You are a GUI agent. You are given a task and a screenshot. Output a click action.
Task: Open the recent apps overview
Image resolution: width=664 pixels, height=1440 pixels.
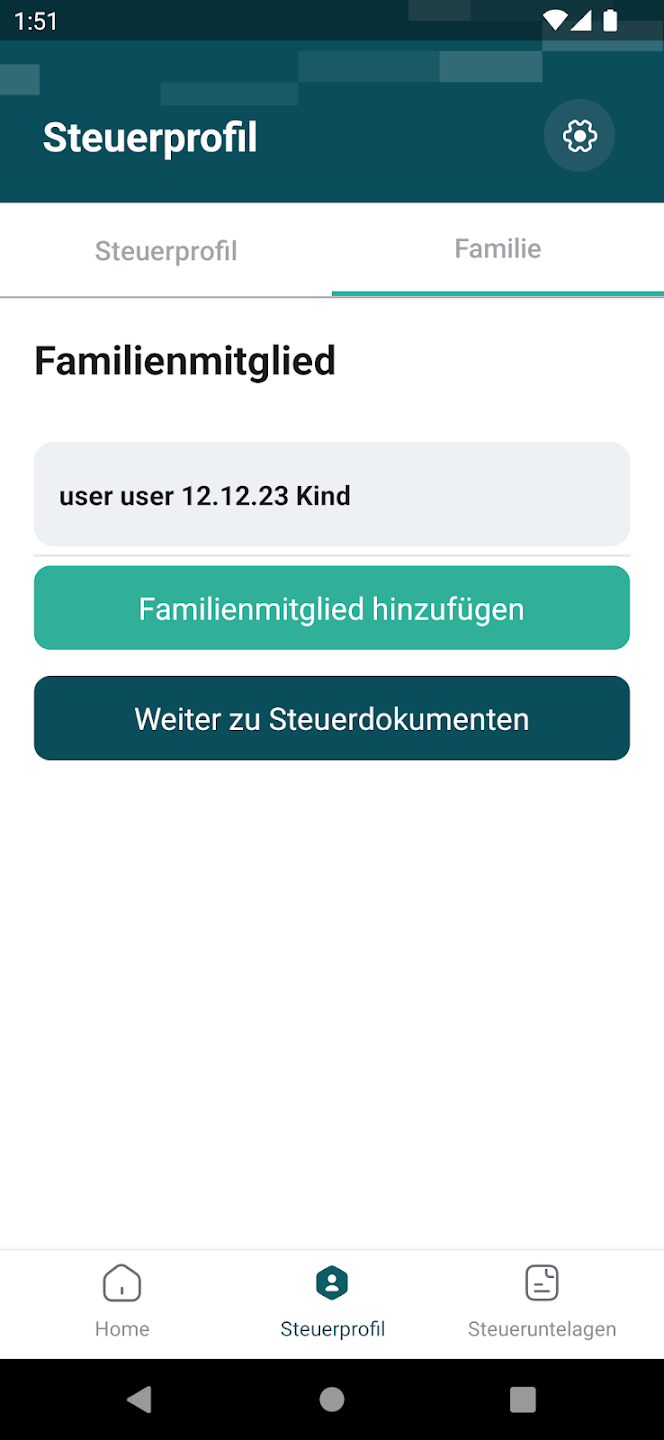[523, 1399]
